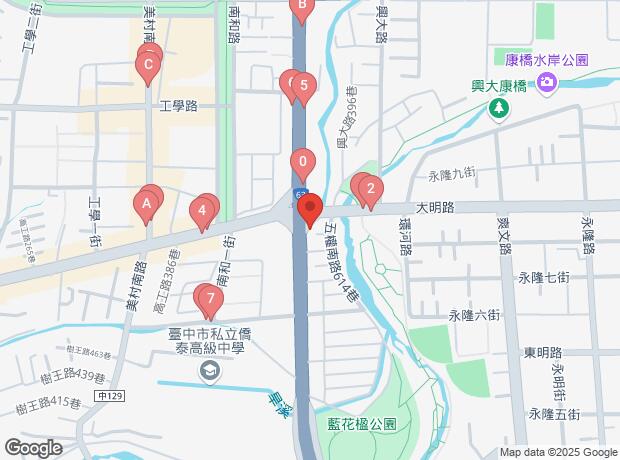Tap the map marker labeled C
Screen dimensions: 620x460
tap(148, 68)
